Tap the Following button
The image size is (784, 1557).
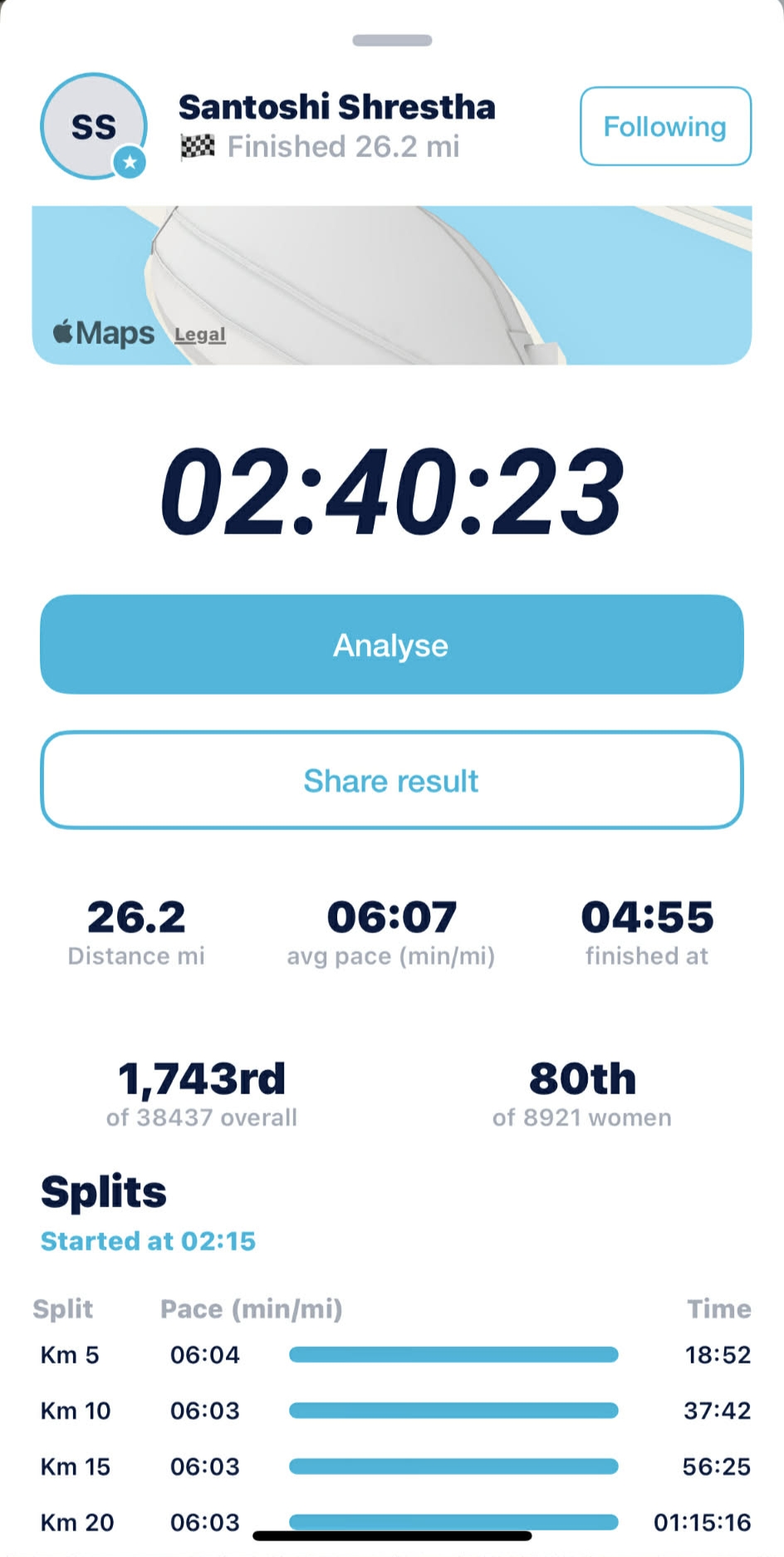pos(665,126)
